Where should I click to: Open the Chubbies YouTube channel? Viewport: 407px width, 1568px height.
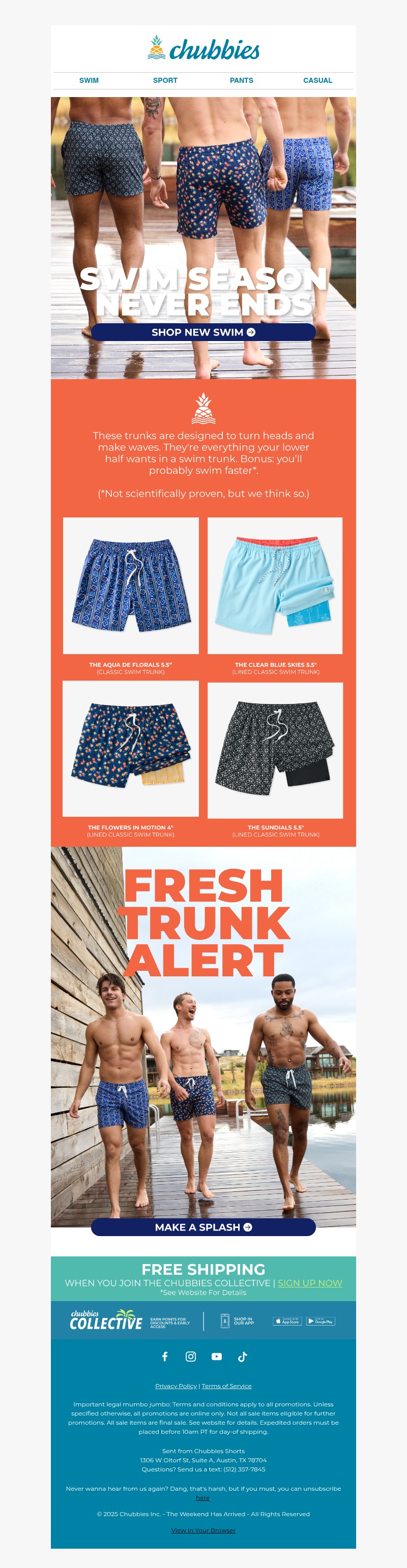tap(216, 1356)
